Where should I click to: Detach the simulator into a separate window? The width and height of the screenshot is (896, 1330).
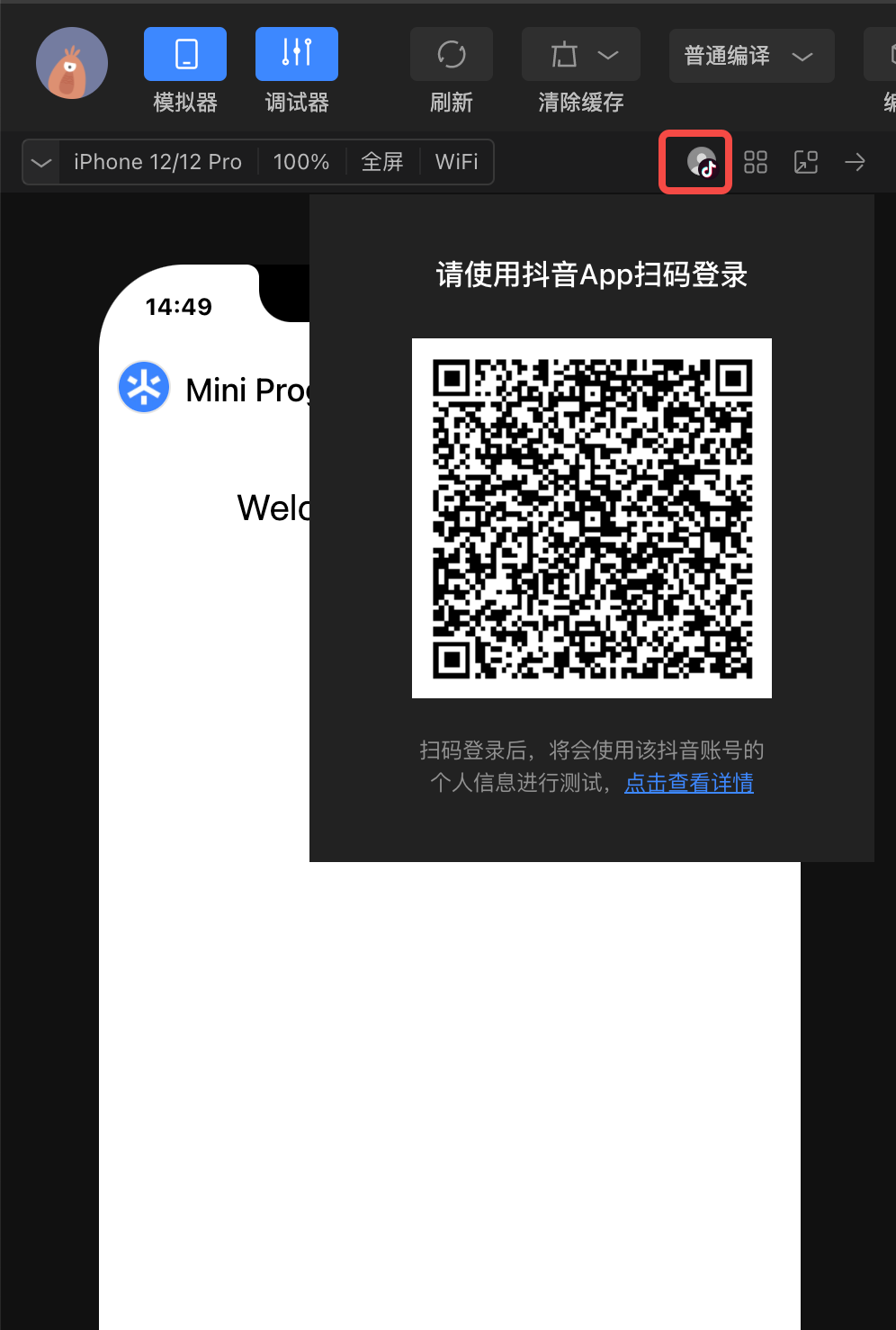tap(806, 162)
